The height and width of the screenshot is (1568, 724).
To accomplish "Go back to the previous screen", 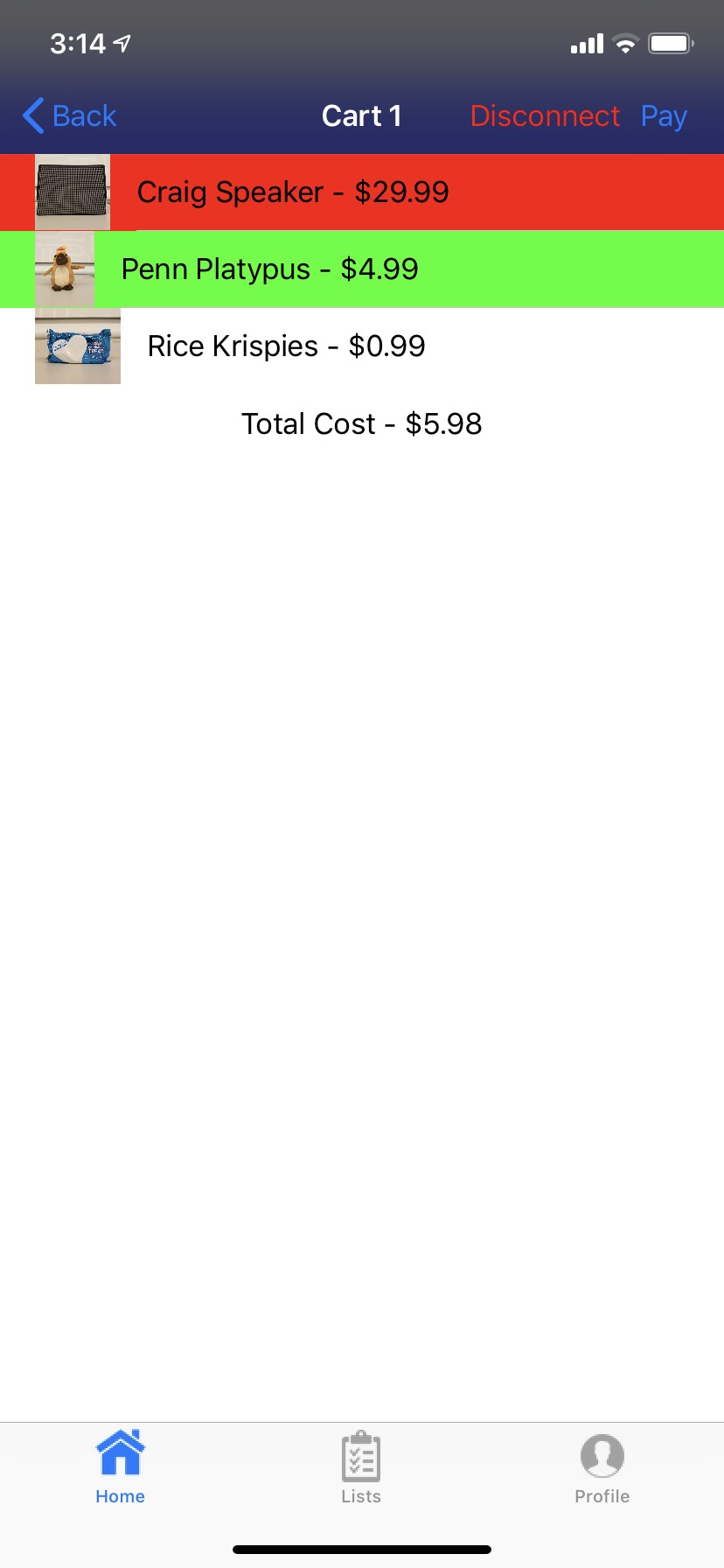I will (69, 115).
